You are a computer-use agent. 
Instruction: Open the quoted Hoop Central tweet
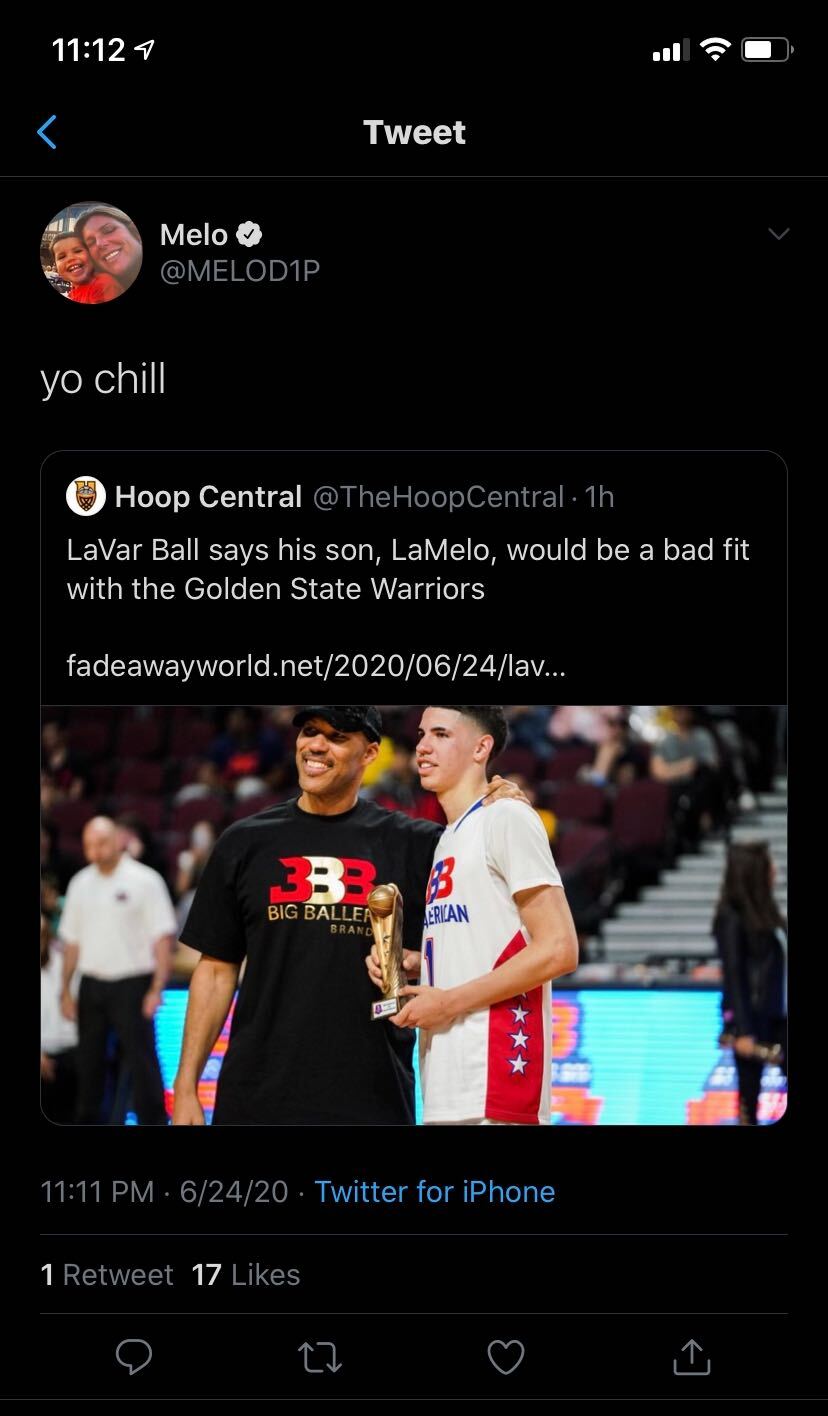pyautogui.click(x=414, y=580)
